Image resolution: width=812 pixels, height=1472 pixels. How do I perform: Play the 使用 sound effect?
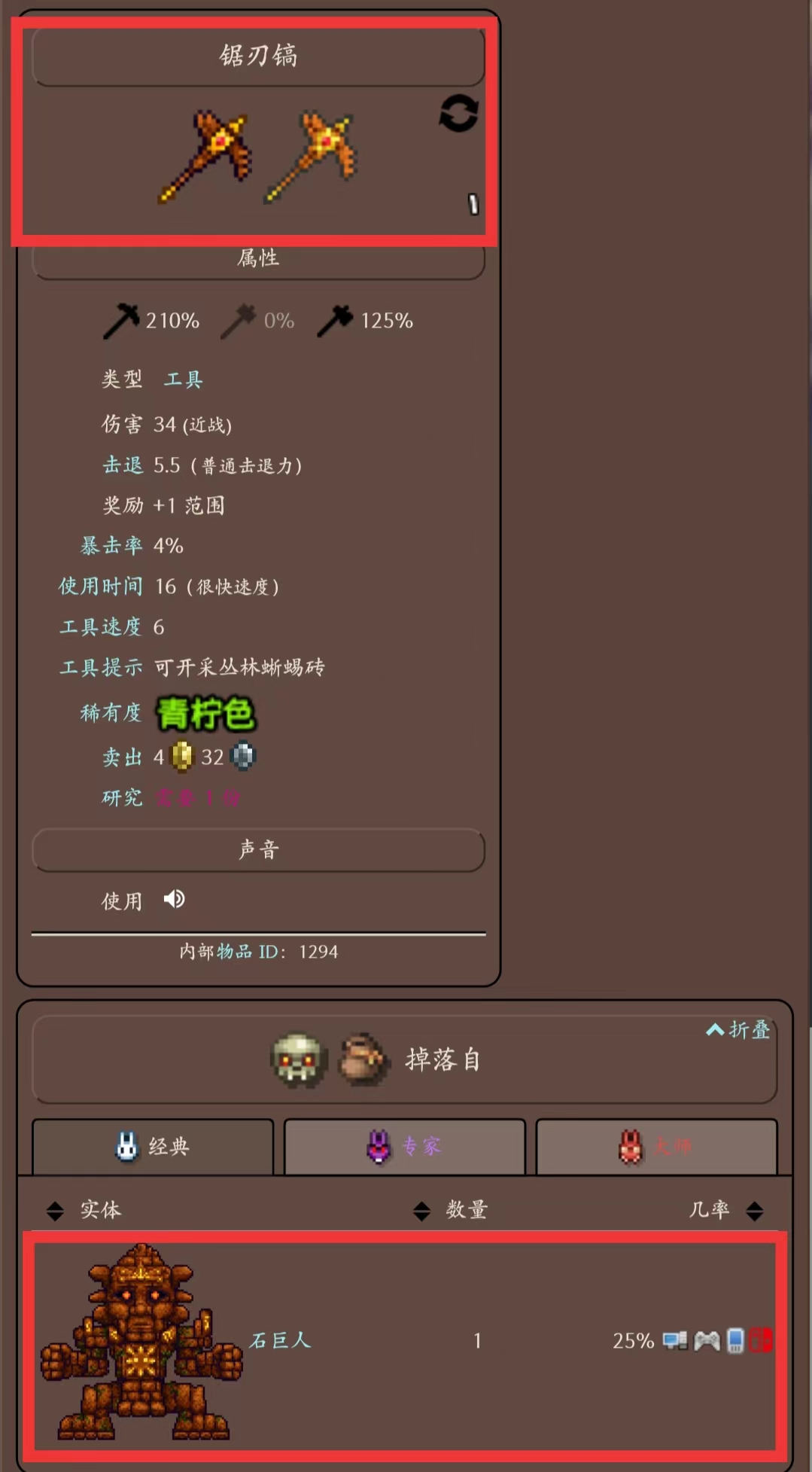pos(174,899)
